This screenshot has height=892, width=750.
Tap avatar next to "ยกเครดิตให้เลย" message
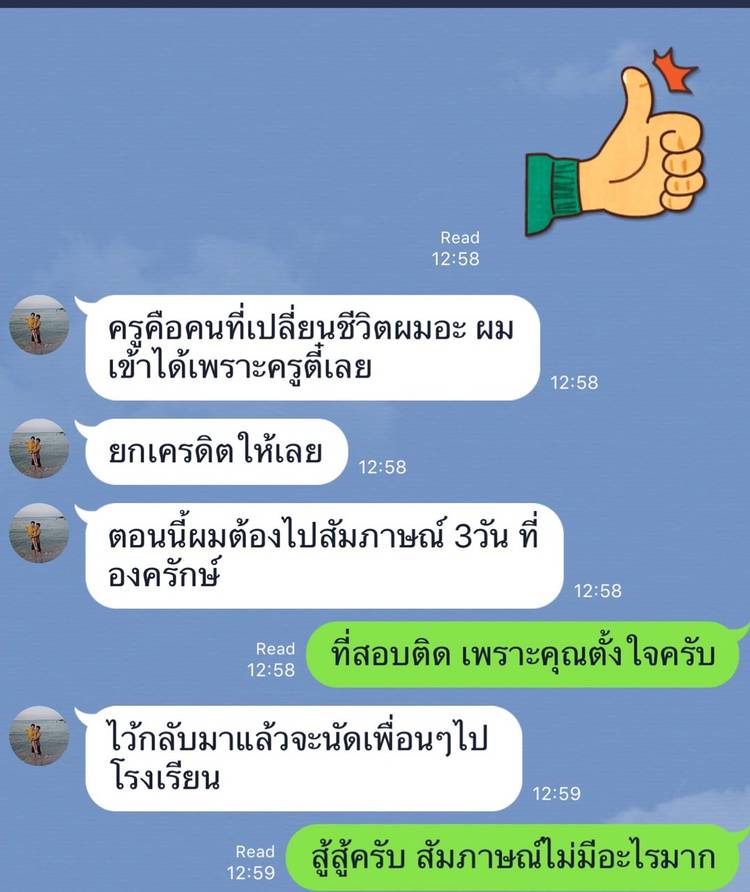pos(39,449)
